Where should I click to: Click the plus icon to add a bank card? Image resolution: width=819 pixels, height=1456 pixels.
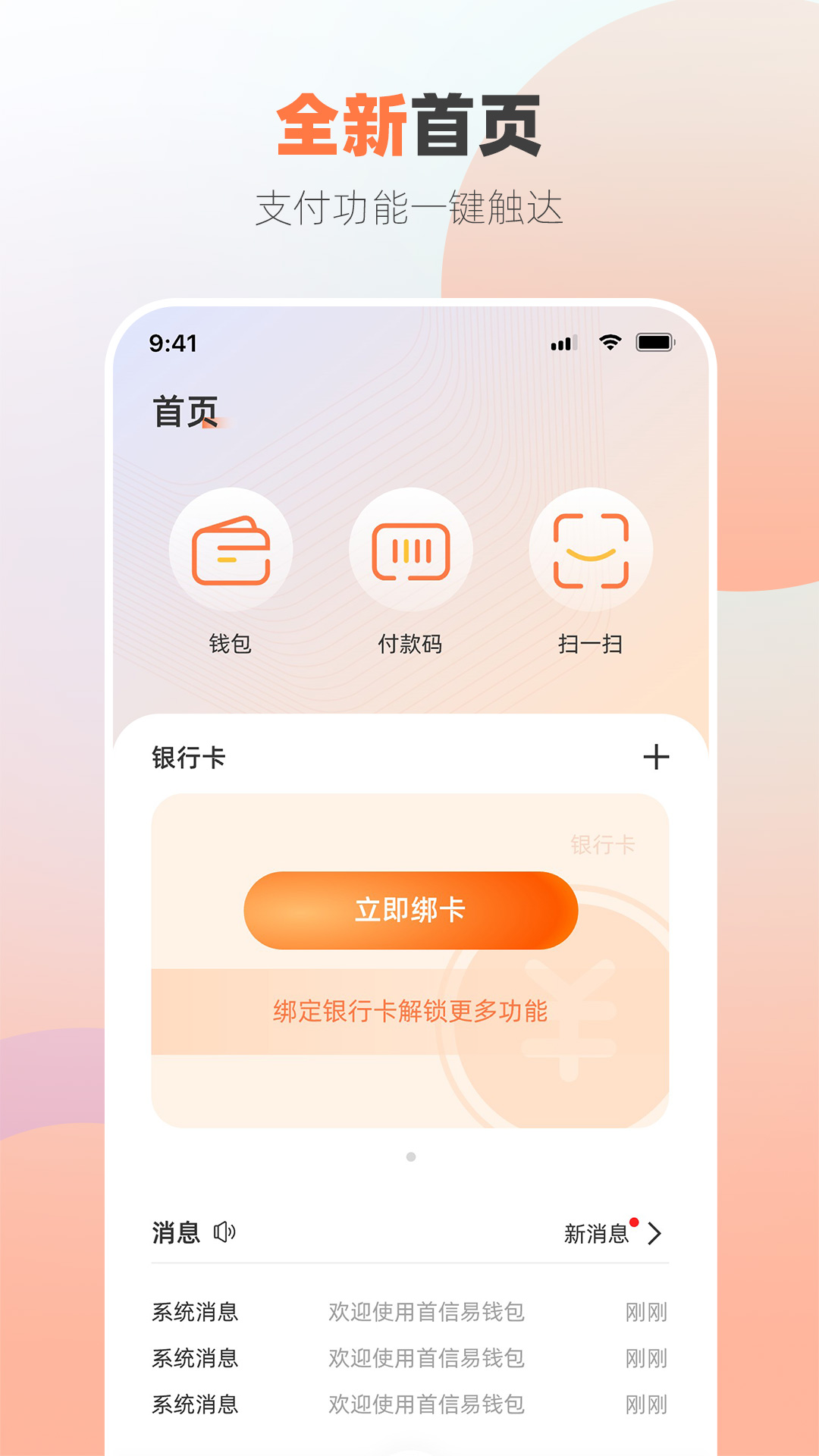pos(656,755)
